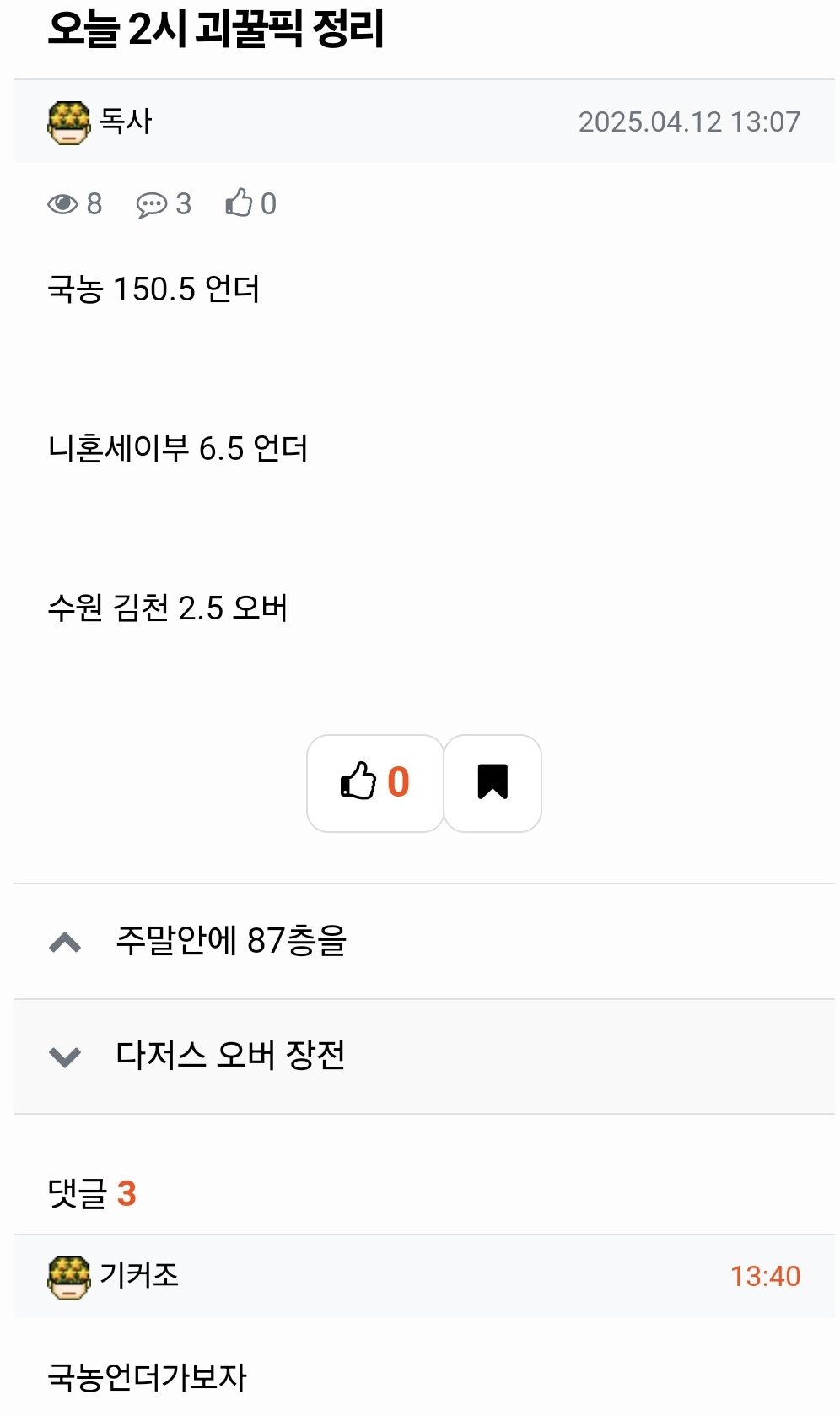The height and width of the screenshot is (1416, 840).
Task: View author 독사's profile
Action: click(x=126, y=122)
